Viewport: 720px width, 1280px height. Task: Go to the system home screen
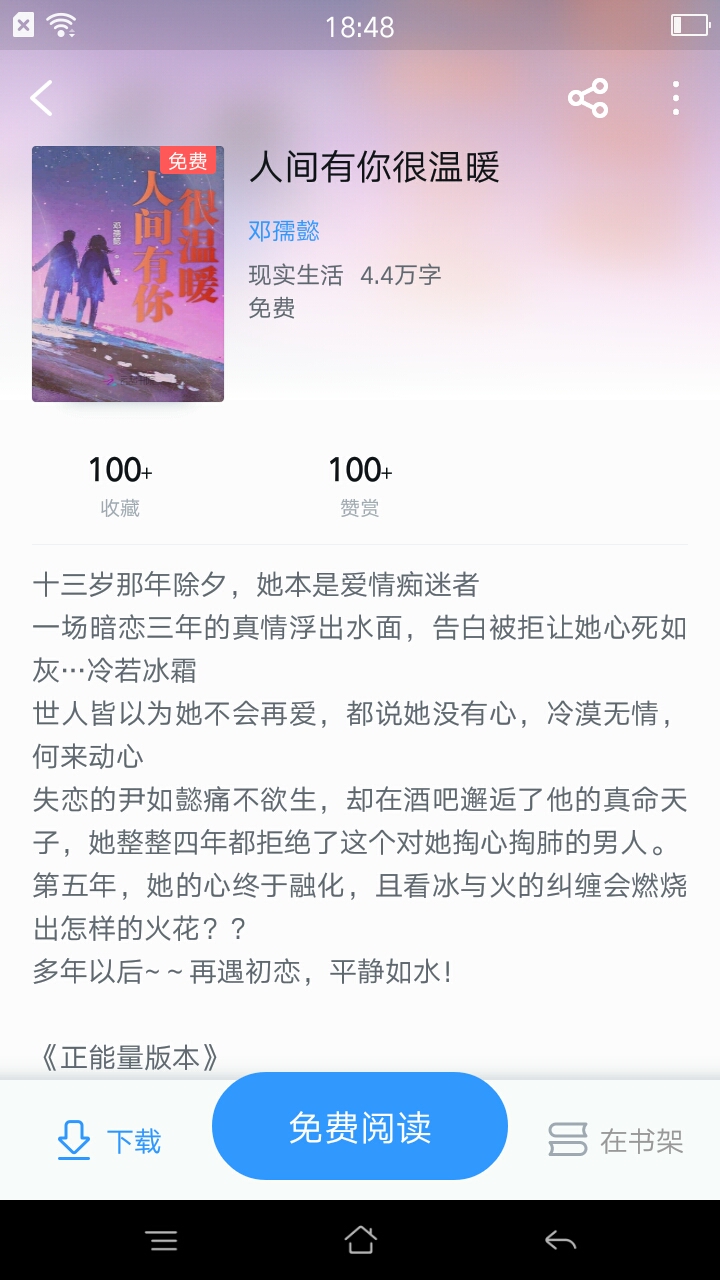pyautogui.click(x=360, y=1240)
